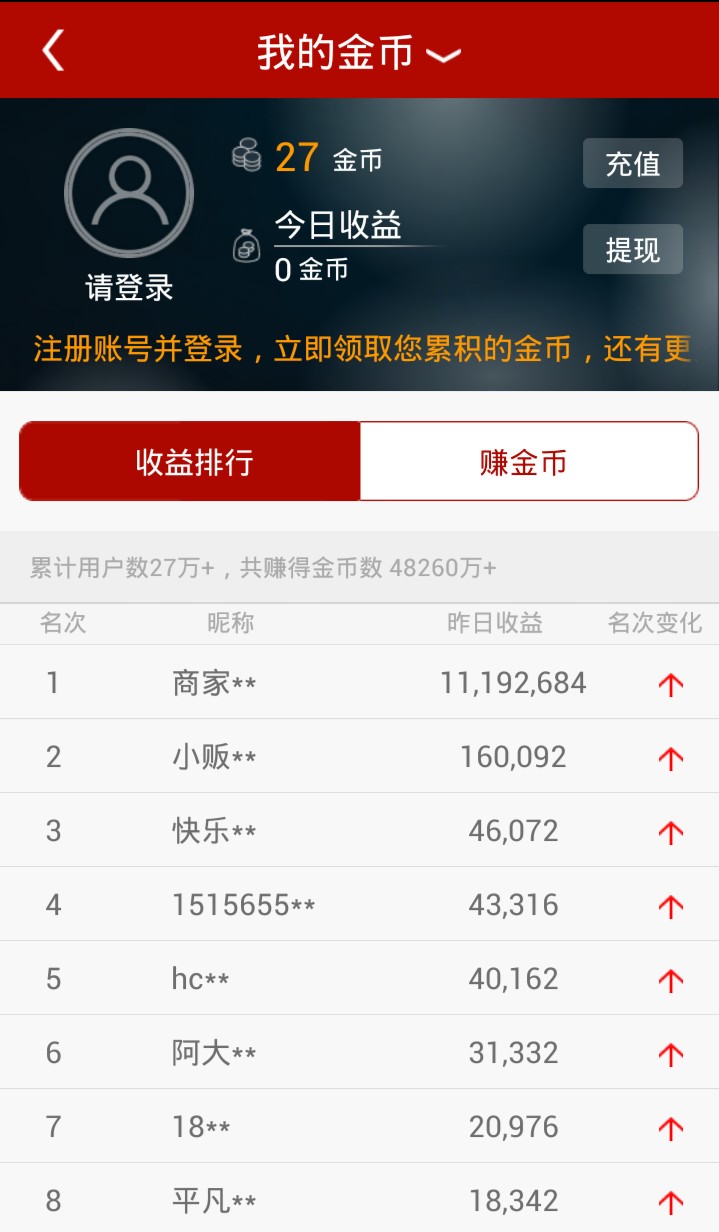Open 今日收益 details

(338, 225)
